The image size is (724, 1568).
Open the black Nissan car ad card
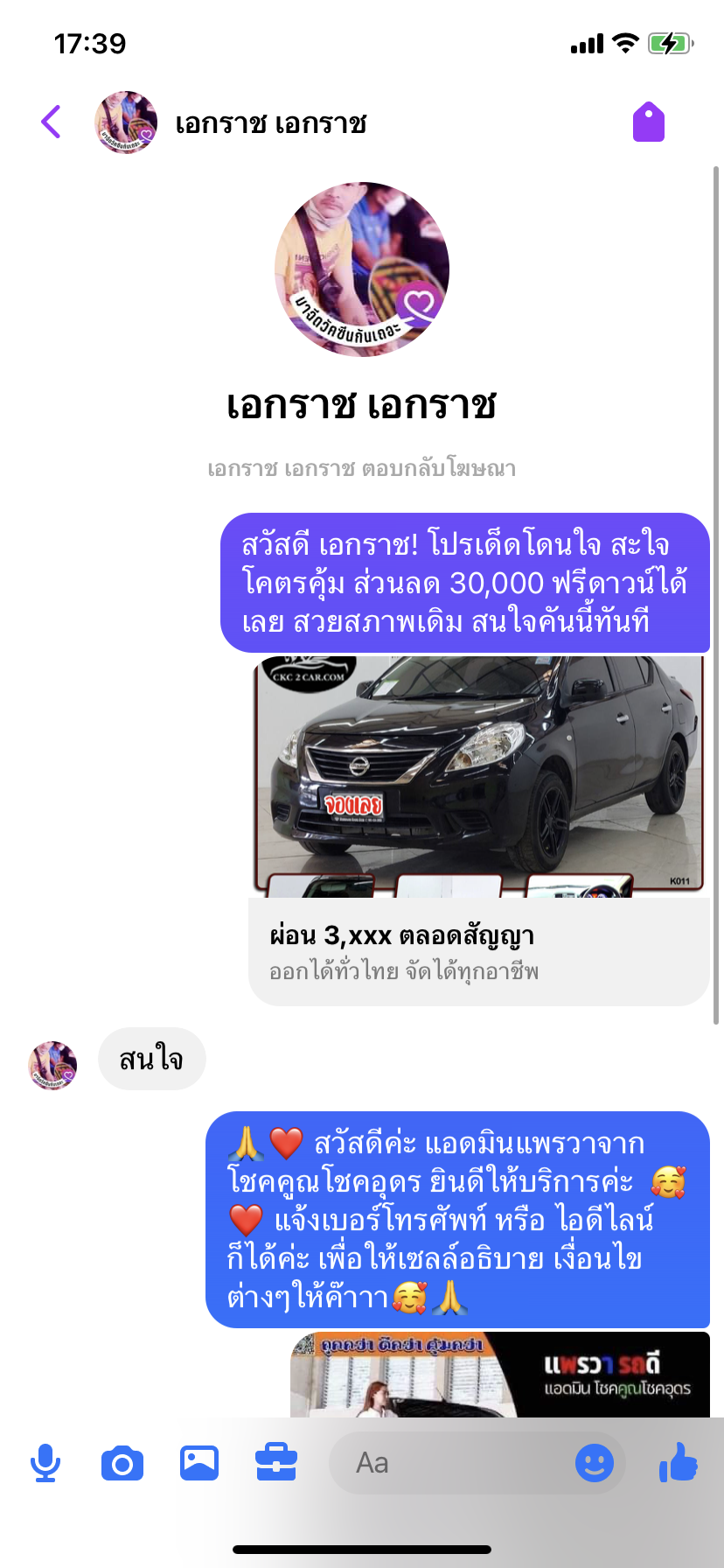pos(479,830)
